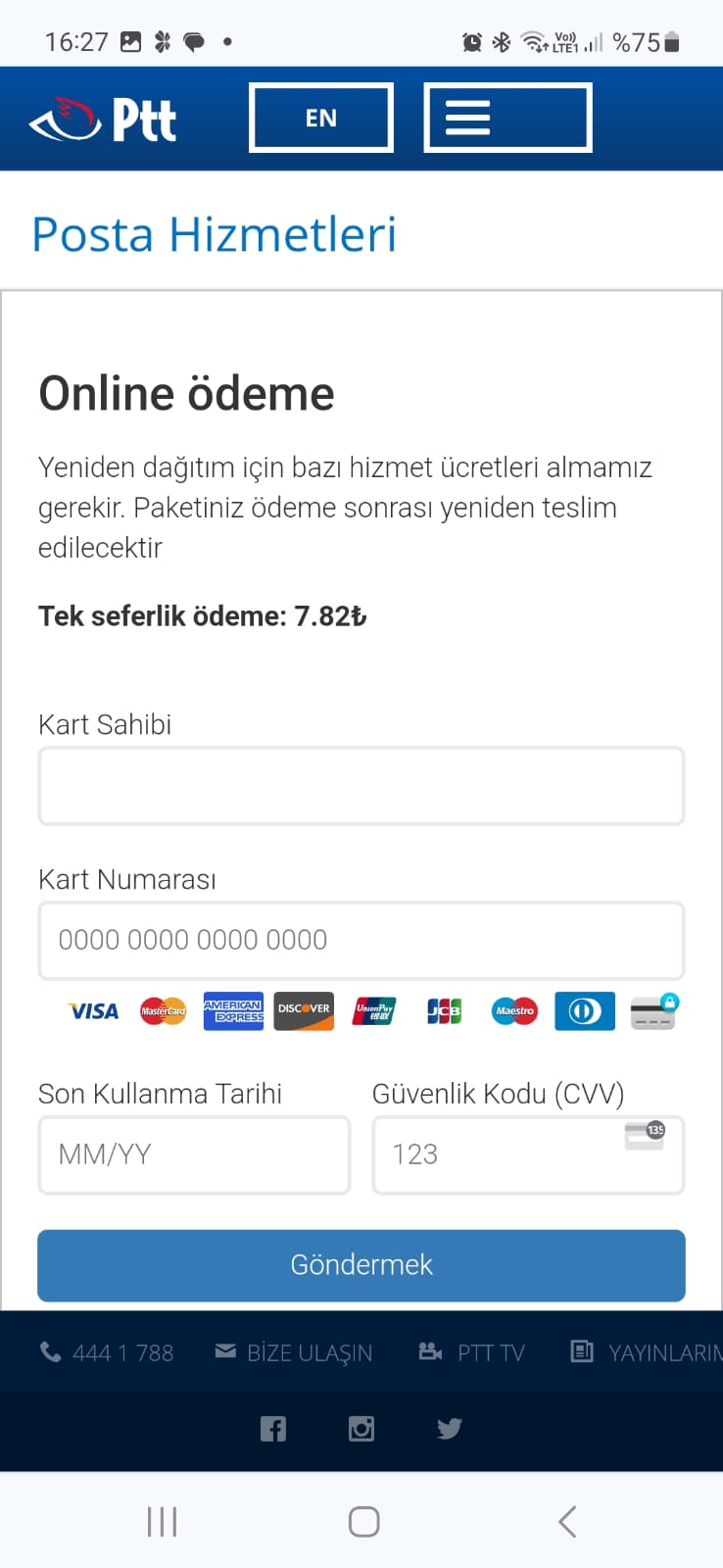This screenshot has width=723, height=1568.
Task: Tap the Göndermek button
Action: (x=361, y=1265)
